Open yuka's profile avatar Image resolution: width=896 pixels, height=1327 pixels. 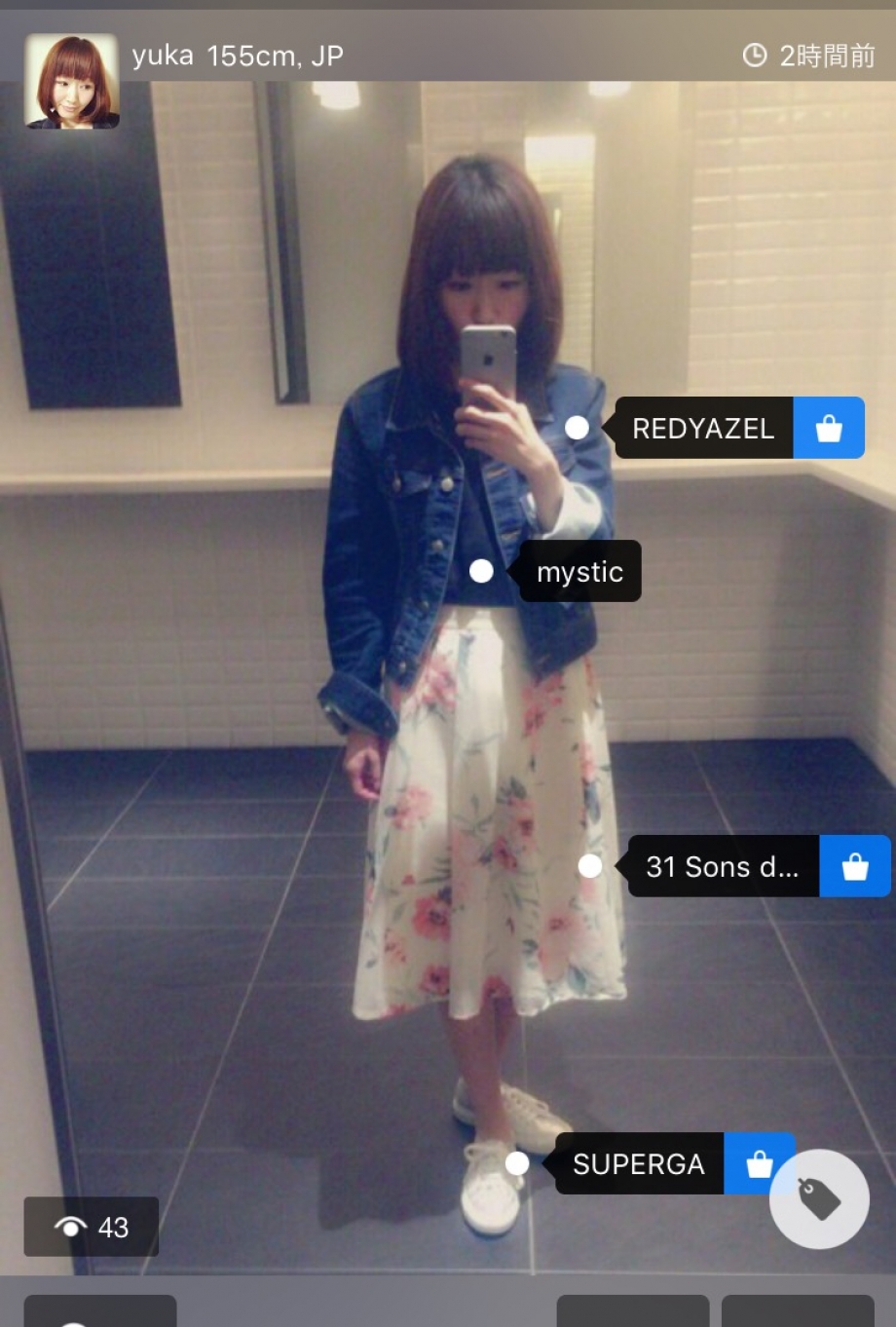point(71,81)
